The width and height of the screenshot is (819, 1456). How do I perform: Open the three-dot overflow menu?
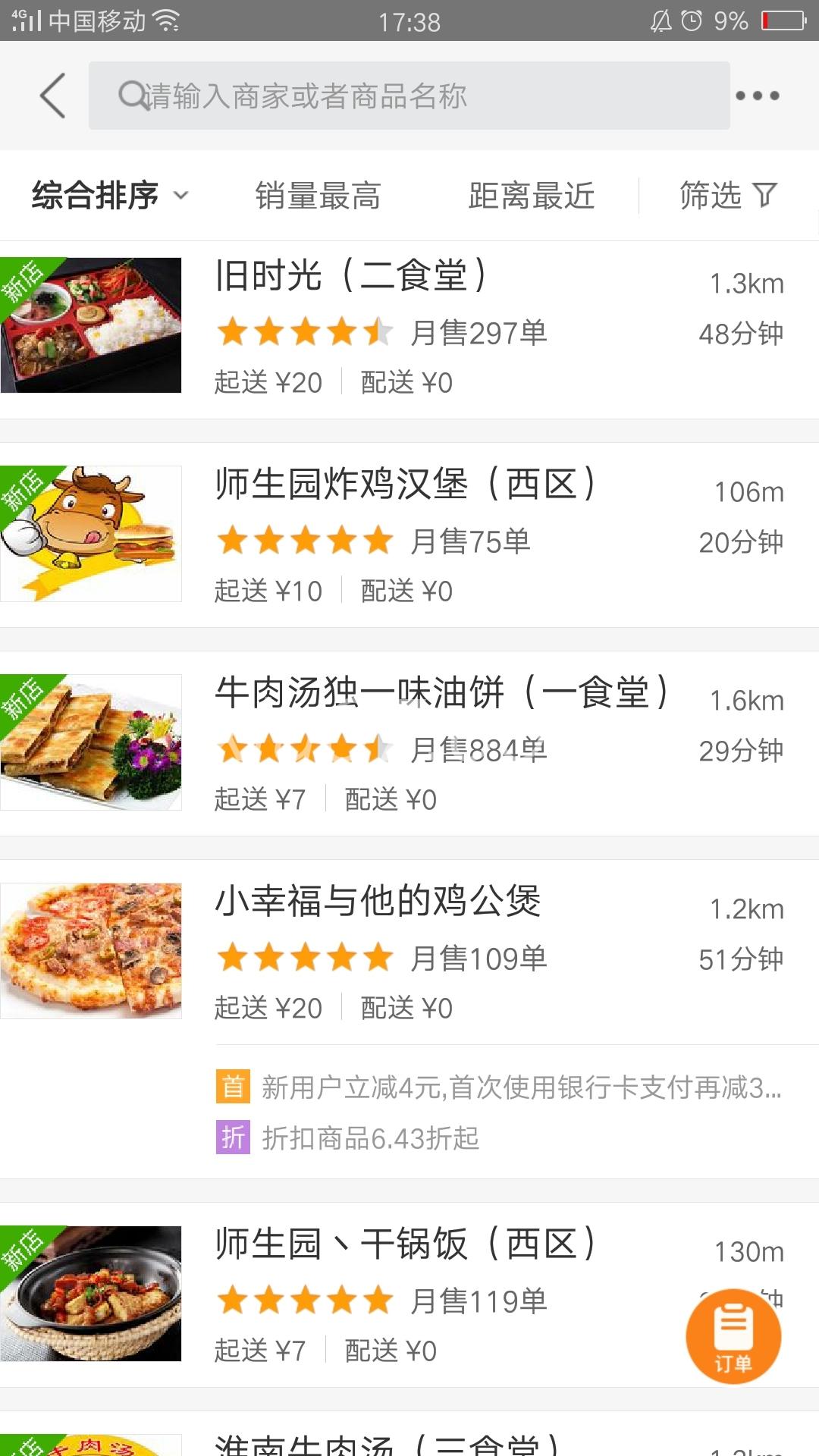(x=758, y=96)
